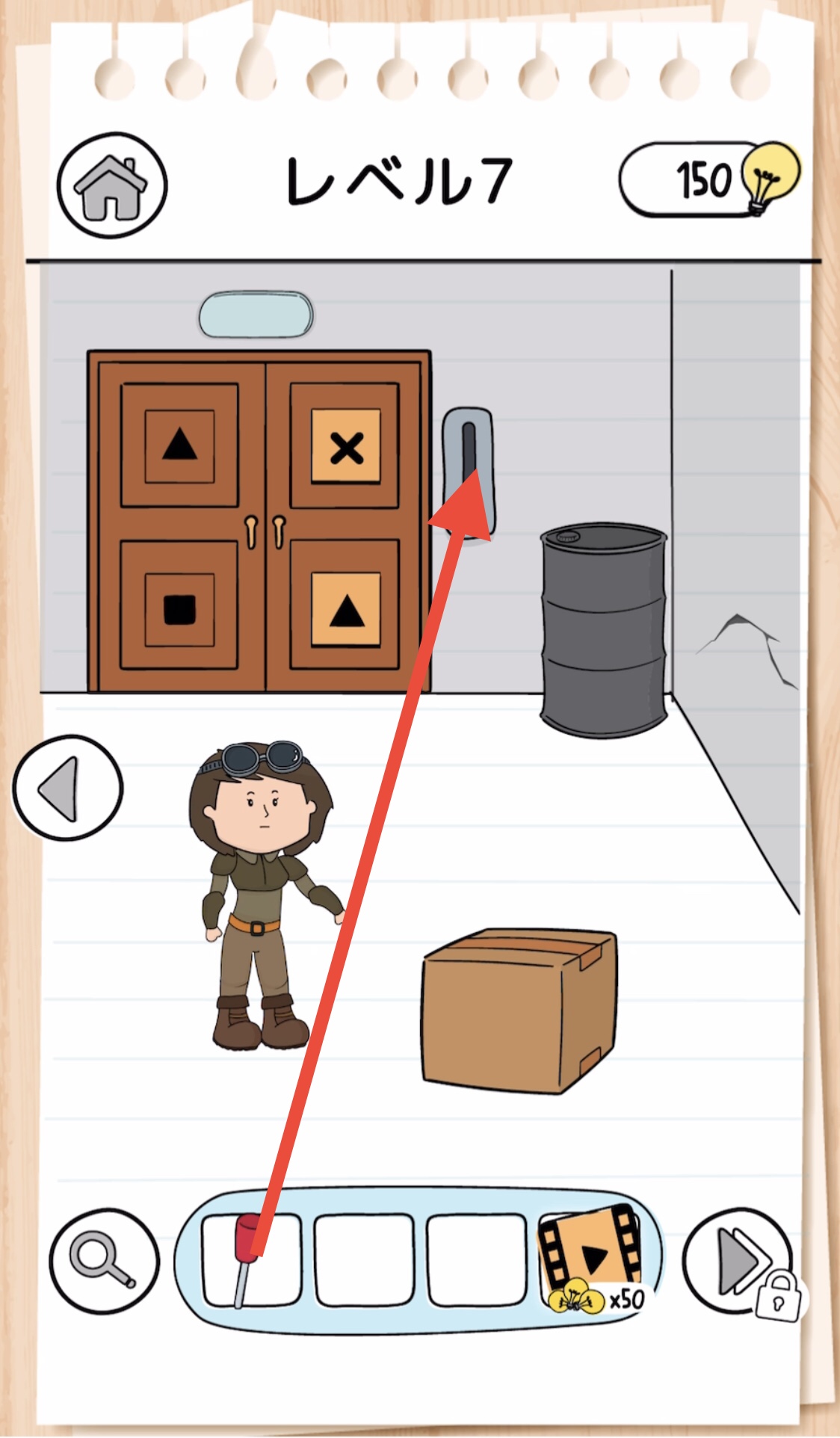
Task: Select the red lever in the inventory
Action: (247, 1259)
